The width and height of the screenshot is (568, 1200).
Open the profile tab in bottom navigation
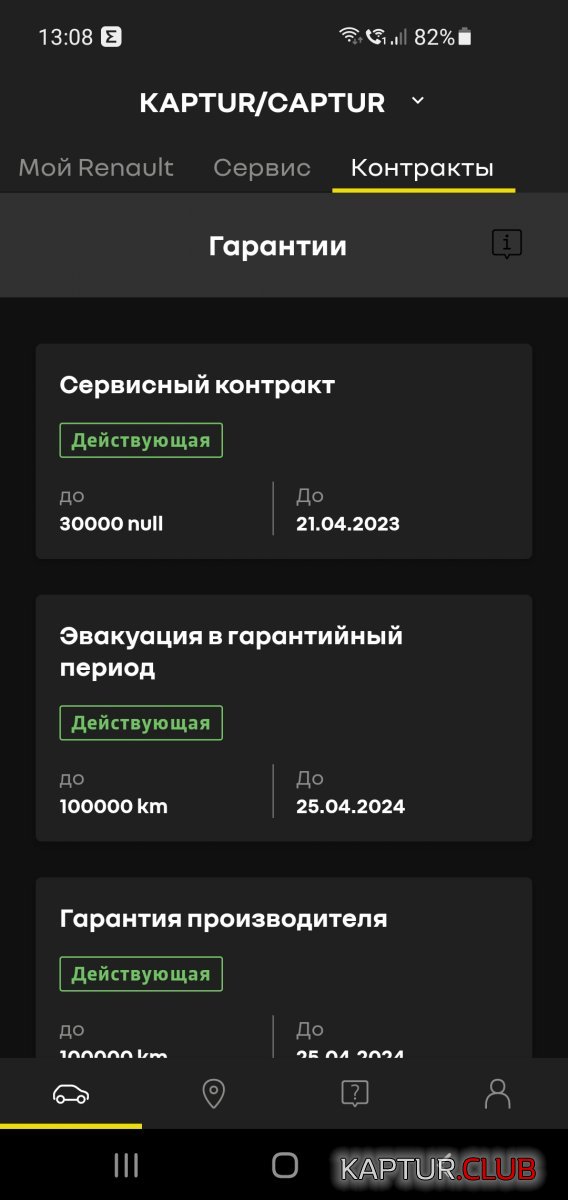[497, 1094]
